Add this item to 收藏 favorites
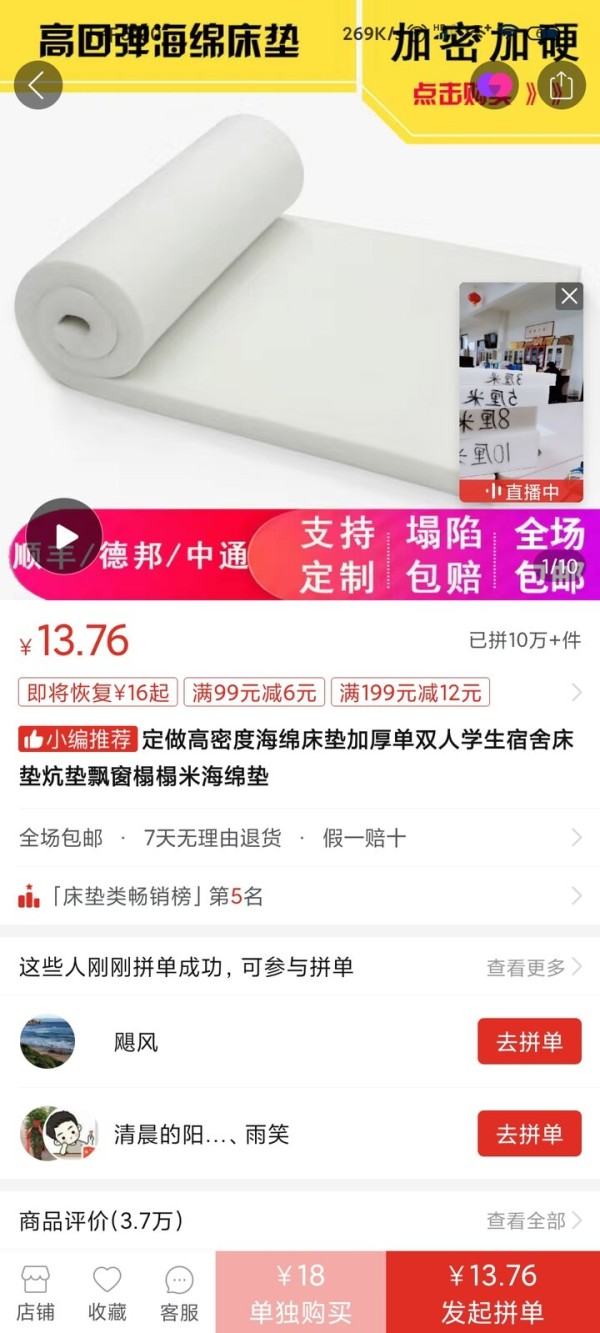600x1333 pixels. coord(107,1292)
